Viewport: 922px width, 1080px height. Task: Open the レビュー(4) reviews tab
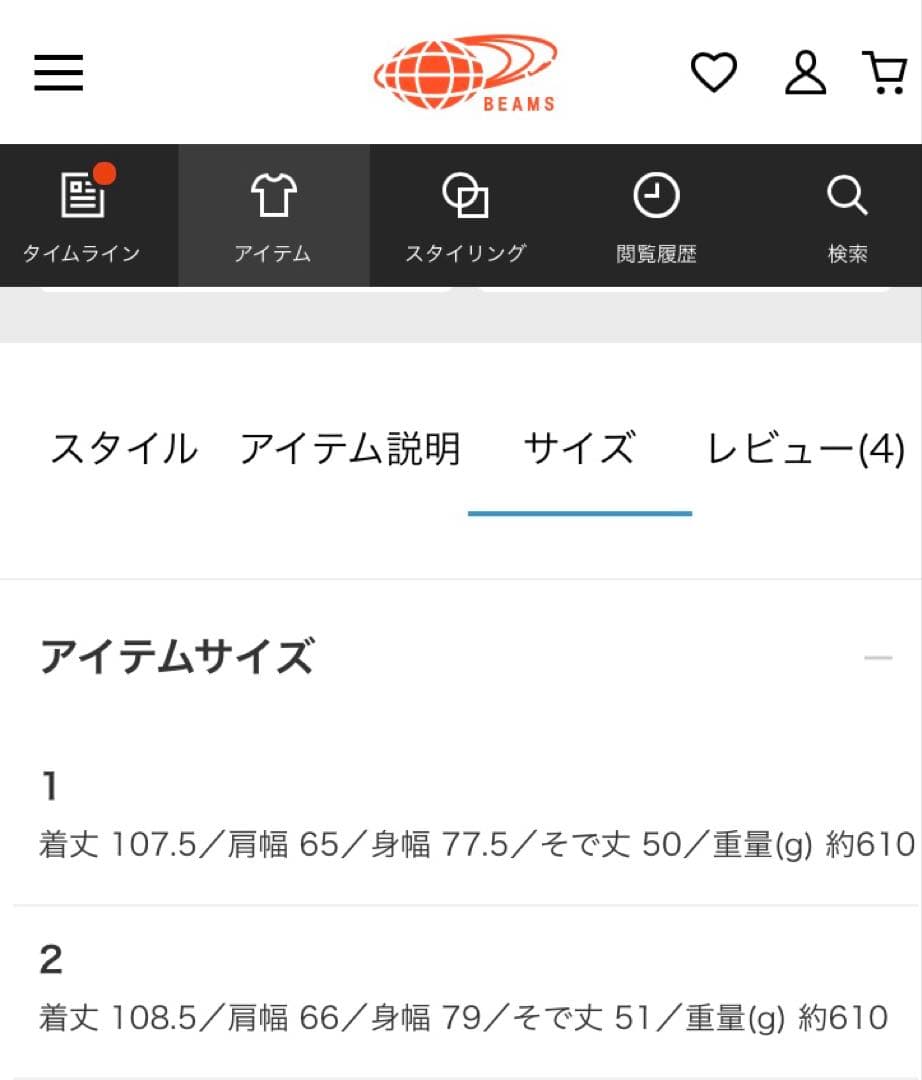(803, 450)
